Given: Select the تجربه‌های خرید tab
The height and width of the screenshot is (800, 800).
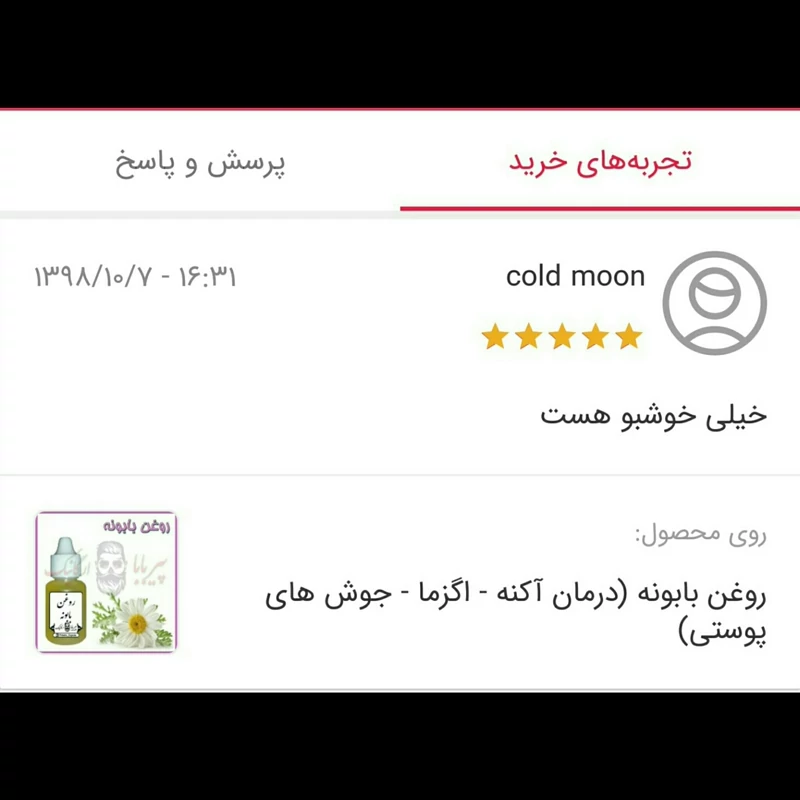Looking at the screenshot, I should coord(600,162).
